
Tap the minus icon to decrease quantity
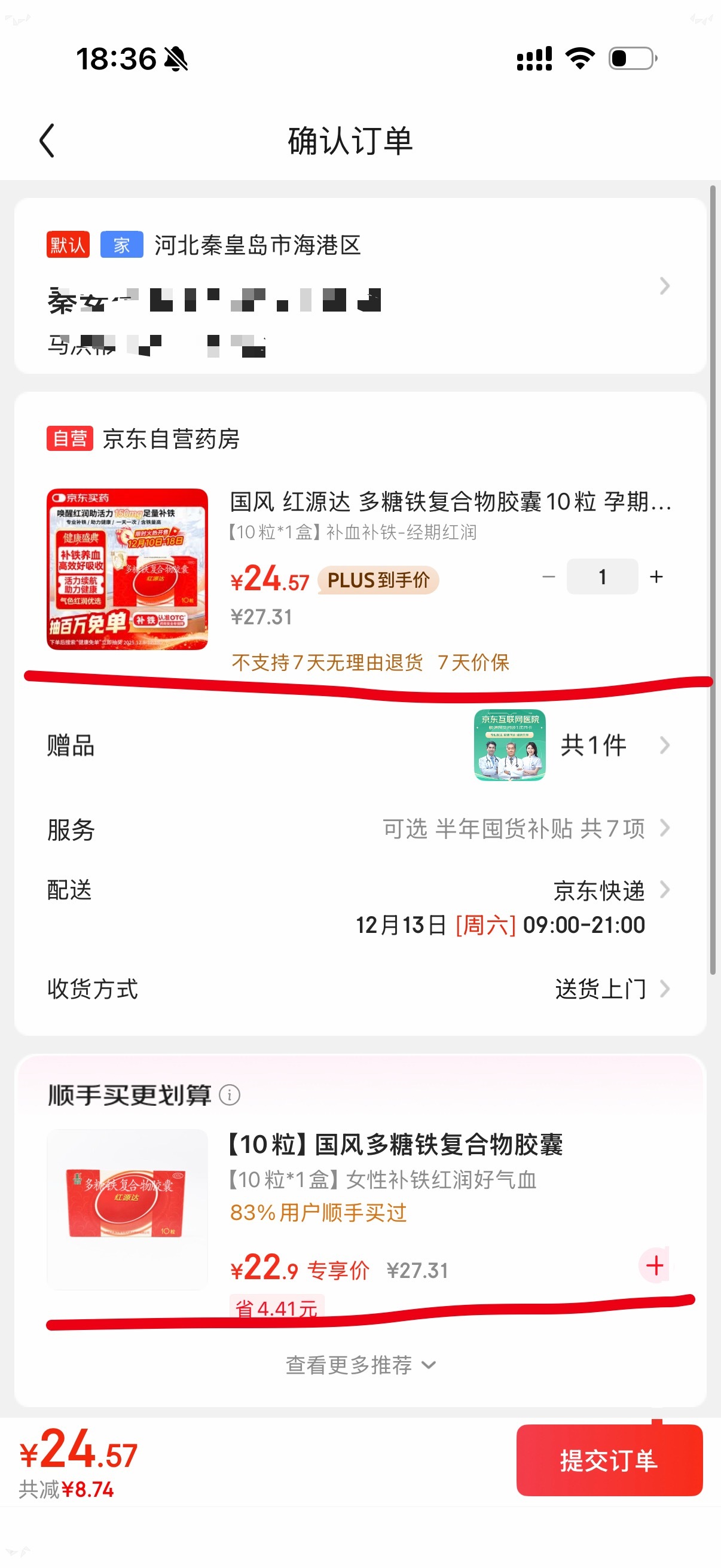click(548, 576)
